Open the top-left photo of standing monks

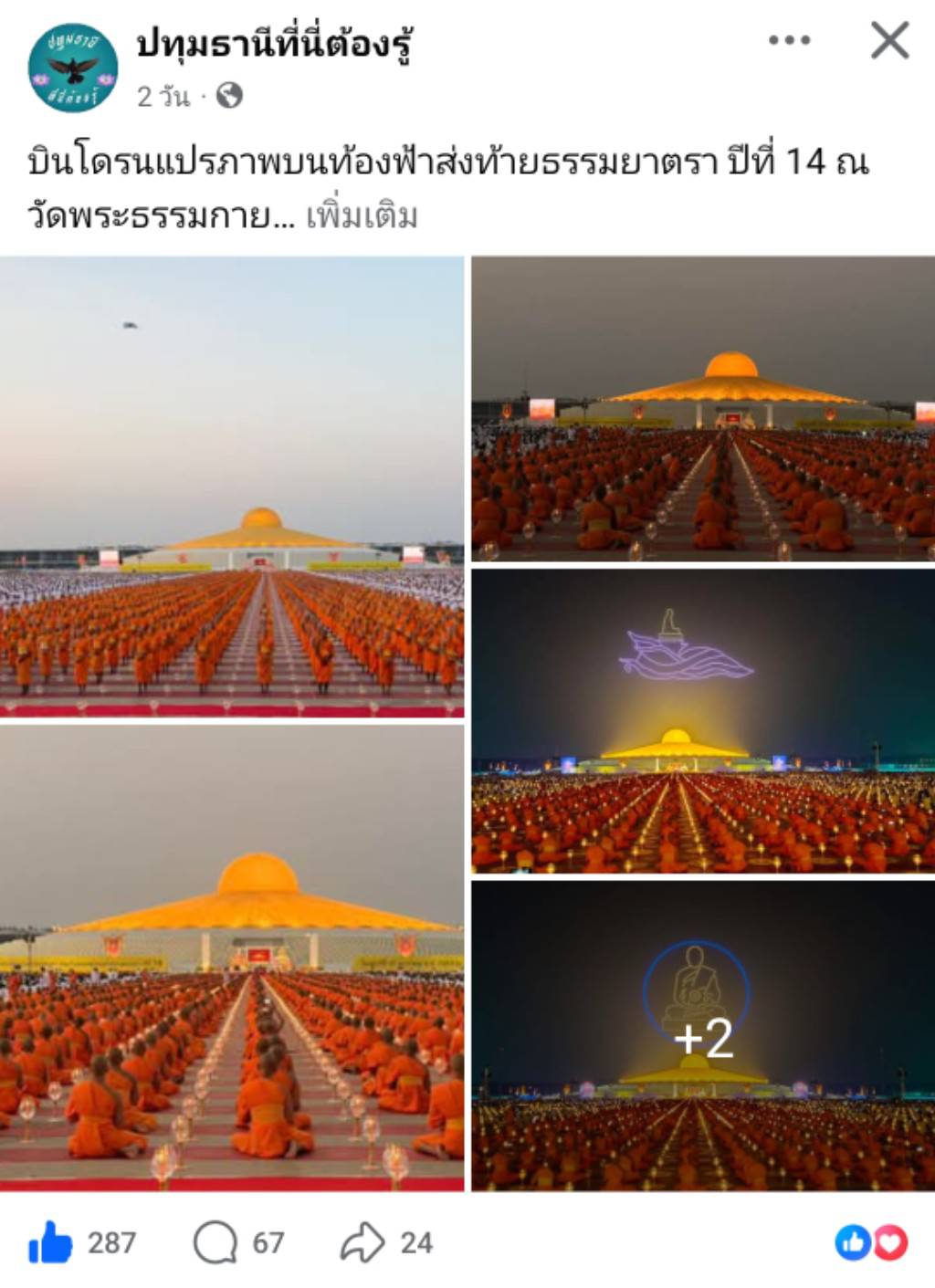231,485
